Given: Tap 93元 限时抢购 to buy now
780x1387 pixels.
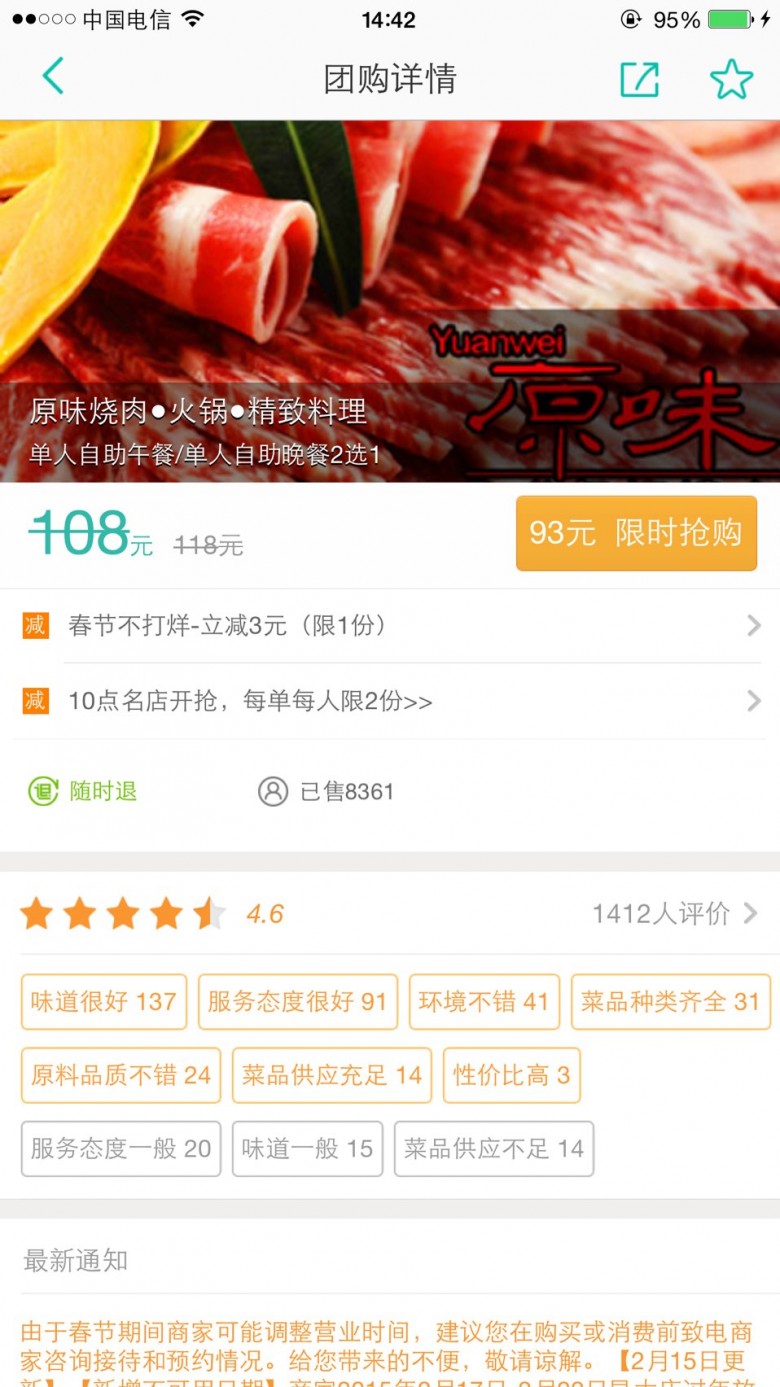Looking at the screenshot, I should coord(636,533).
